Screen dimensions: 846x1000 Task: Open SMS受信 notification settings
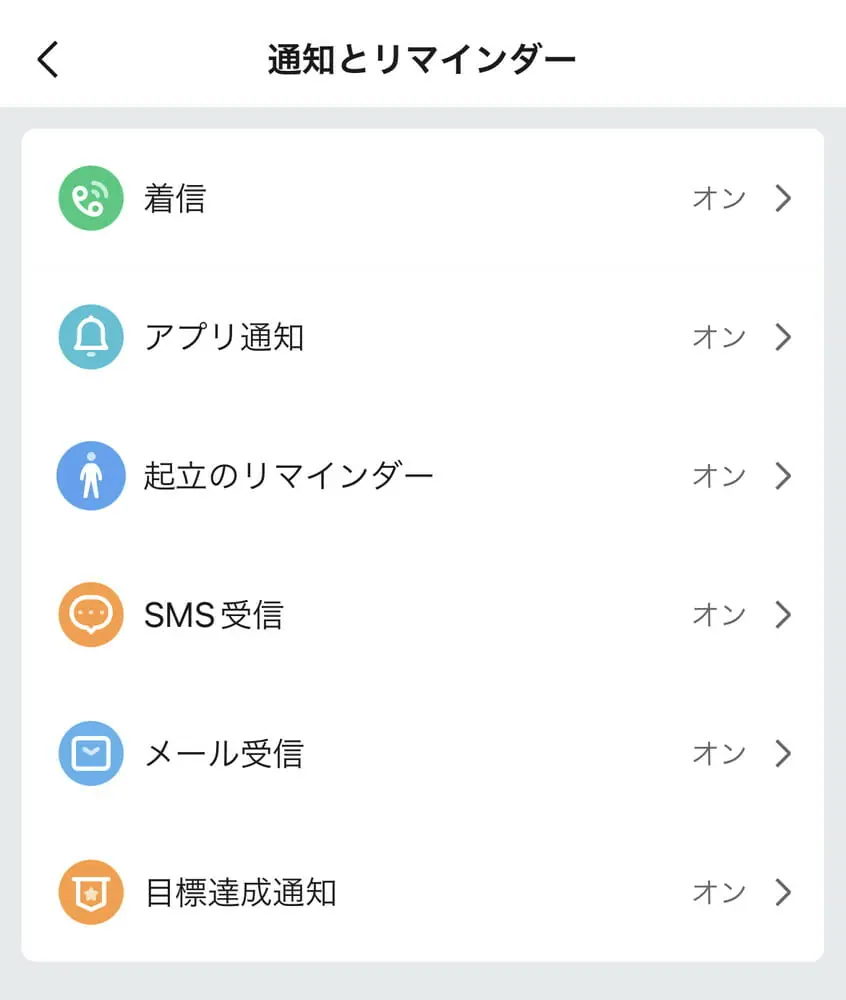(422, 614)
